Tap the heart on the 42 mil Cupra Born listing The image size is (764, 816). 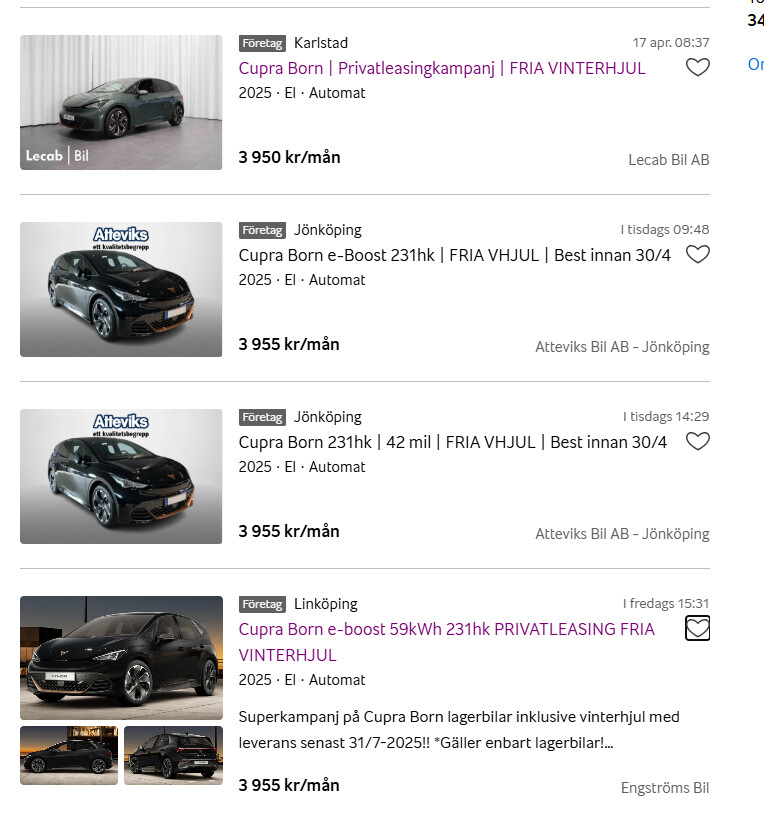click(x=697, y=442)
